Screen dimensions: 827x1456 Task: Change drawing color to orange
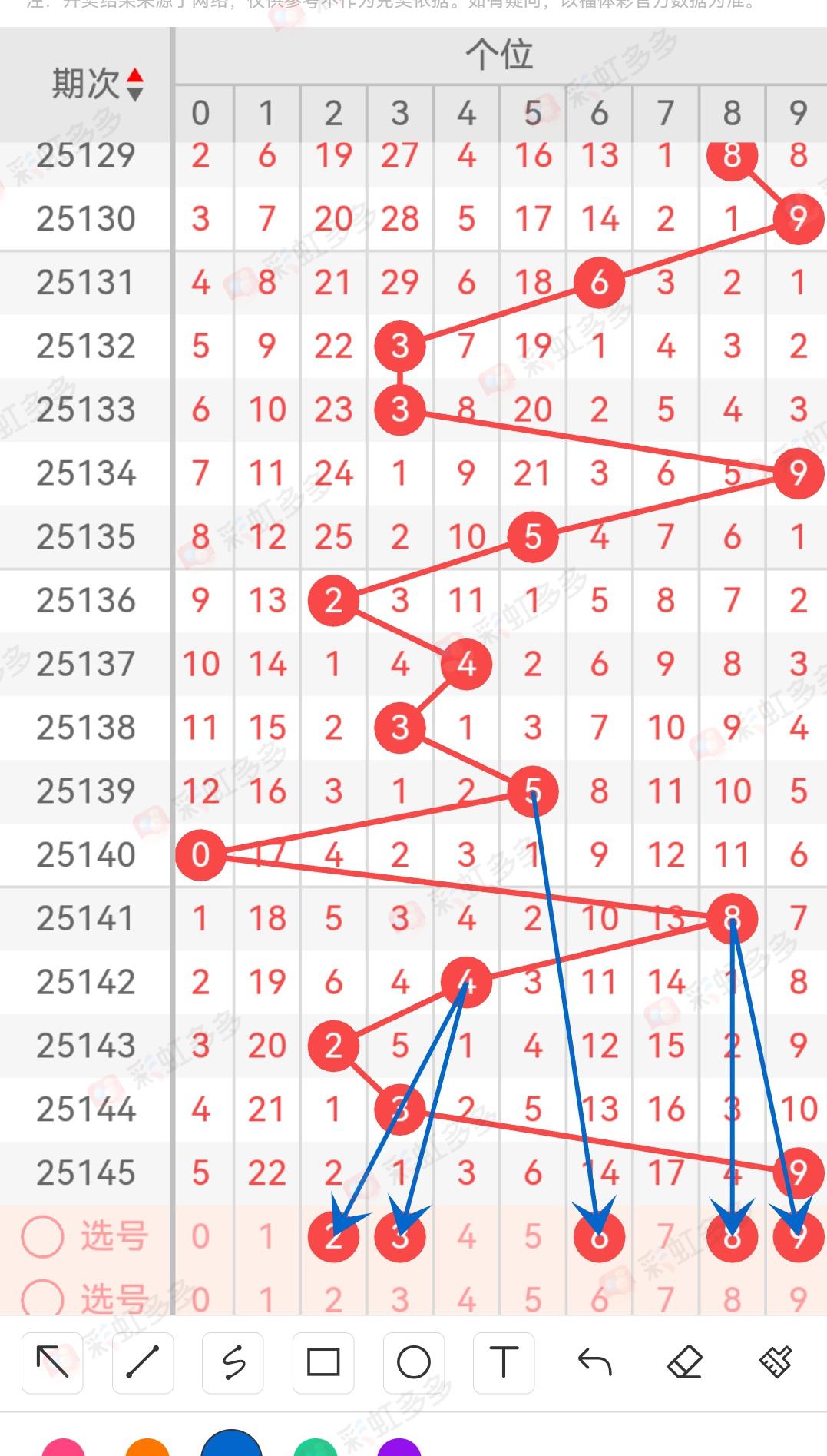[x=147, y=1448]
